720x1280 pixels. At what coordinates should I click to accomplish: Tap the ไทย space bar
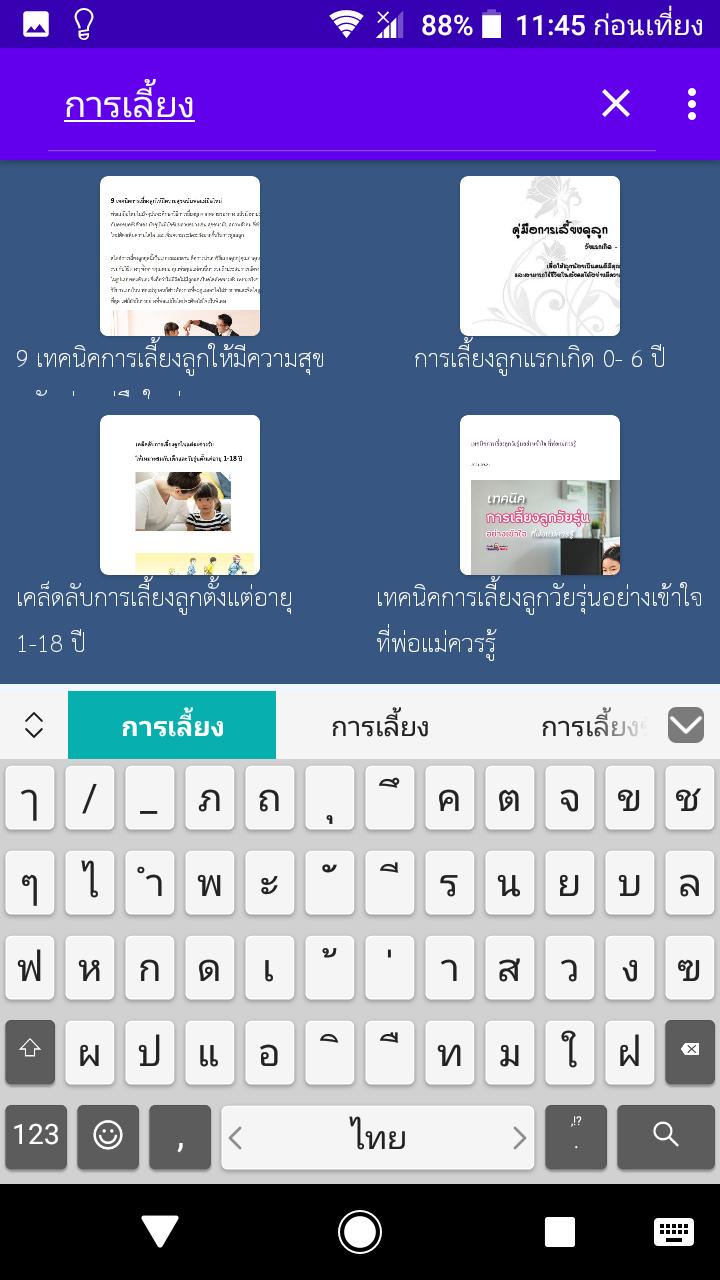(x=378, y=1137)
